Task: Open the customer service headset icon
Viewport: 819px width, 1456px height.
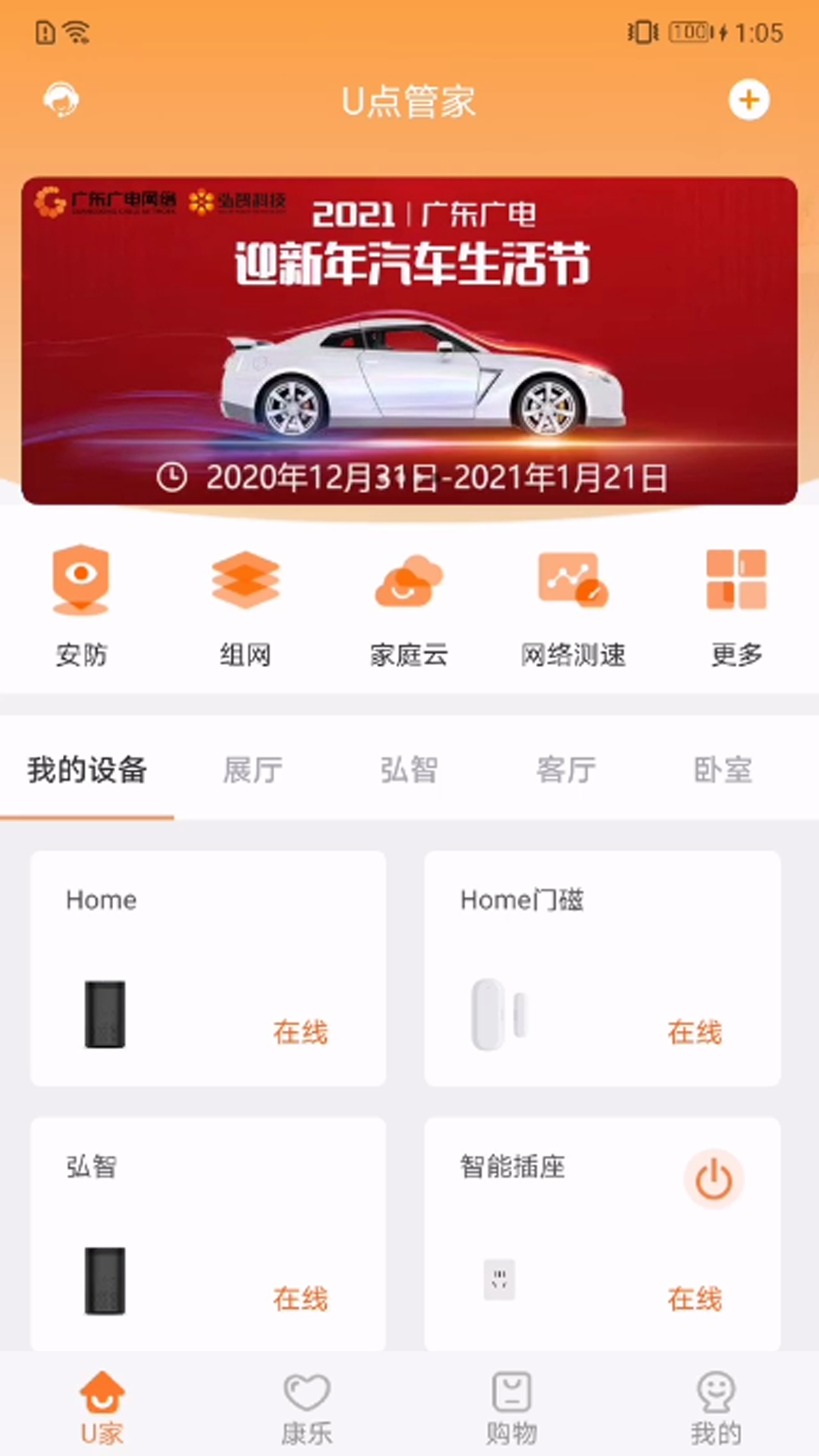Action: pyautogui.click(x=61, y=99)
